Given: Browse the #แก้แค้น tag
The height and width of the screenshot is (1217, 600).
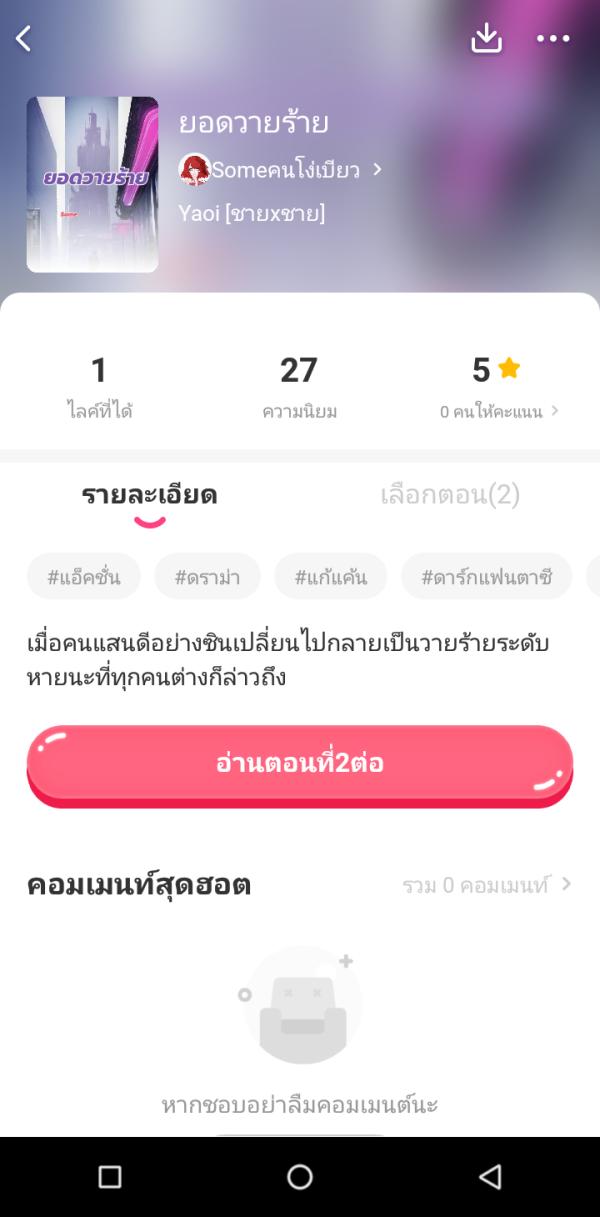Looking at the screenshot, I should coord(331,576).
